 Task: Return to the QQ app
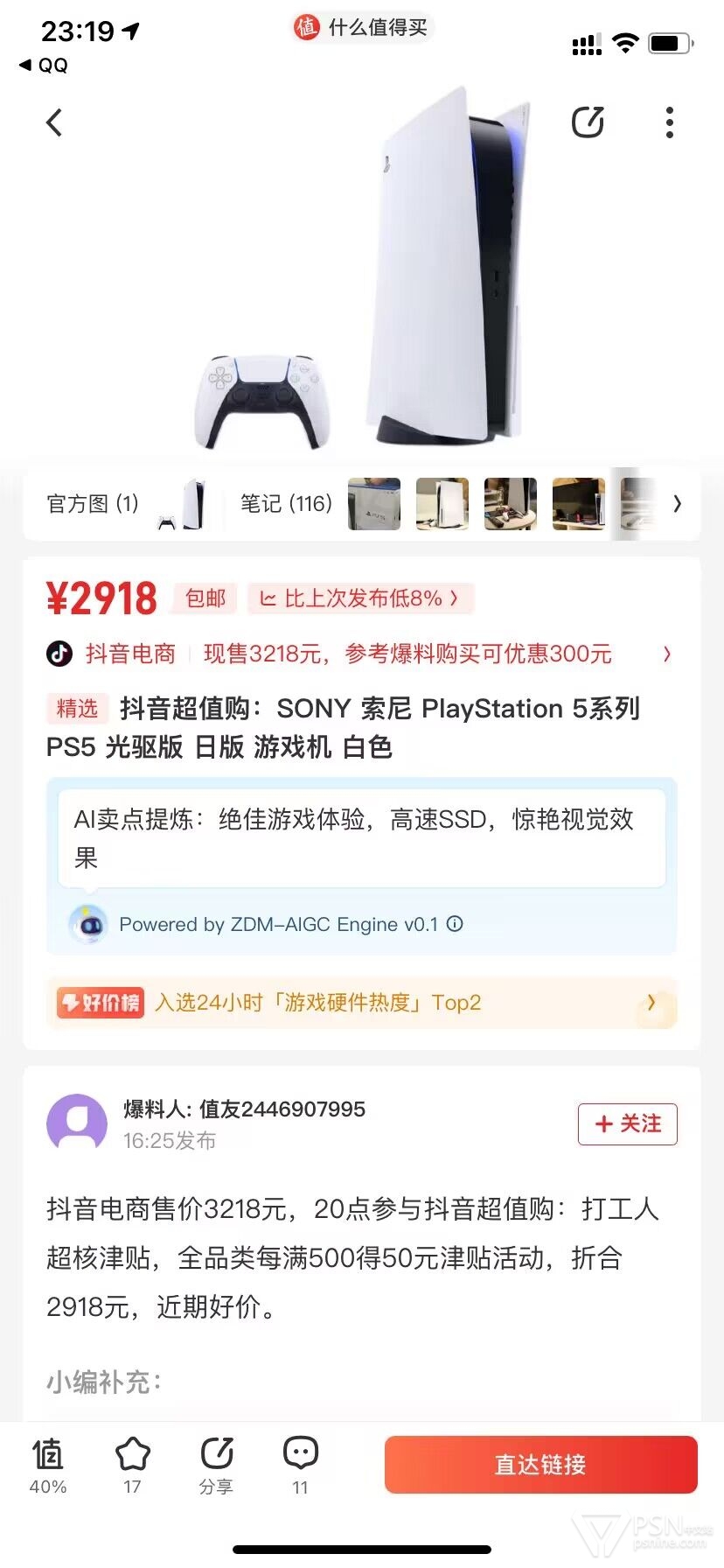[44, 66]
